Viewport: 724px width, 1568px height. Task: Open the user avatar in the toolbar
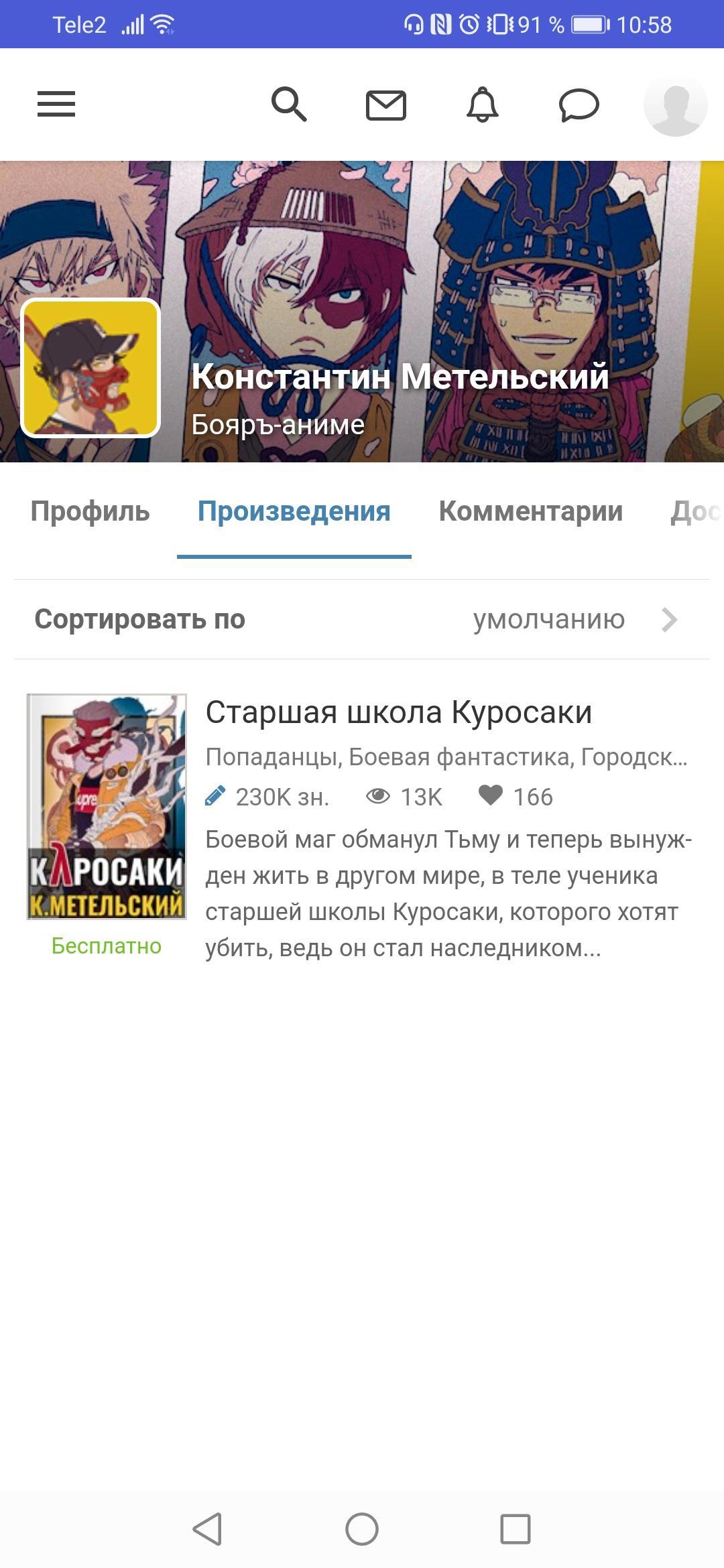click(675, 105)
